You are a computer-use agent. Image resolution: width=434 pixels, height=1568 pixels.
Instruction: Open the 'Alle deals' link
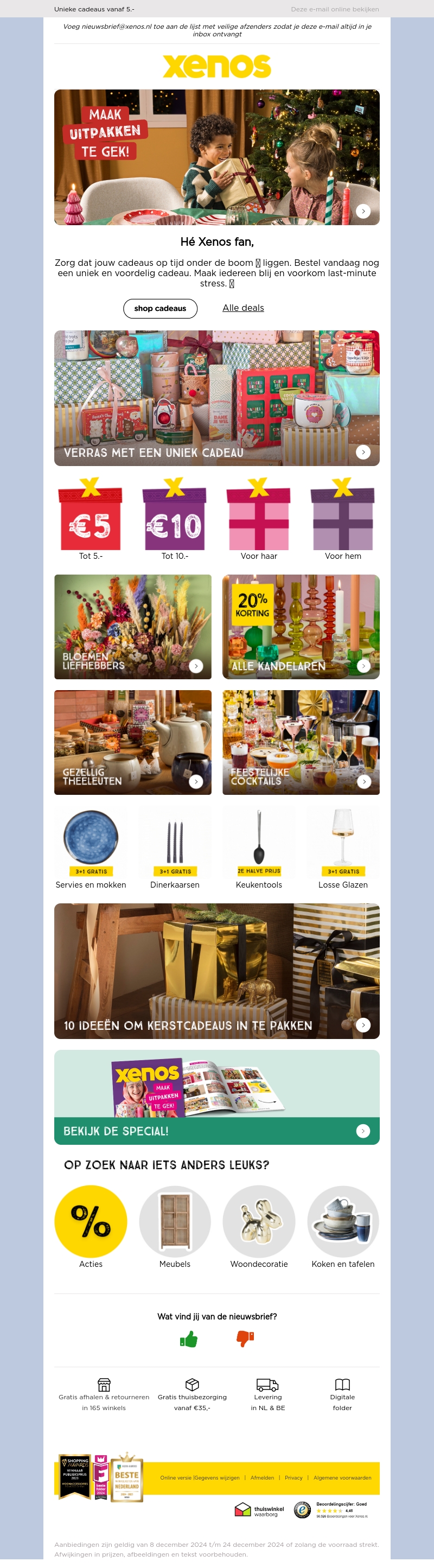click(243, 308)
